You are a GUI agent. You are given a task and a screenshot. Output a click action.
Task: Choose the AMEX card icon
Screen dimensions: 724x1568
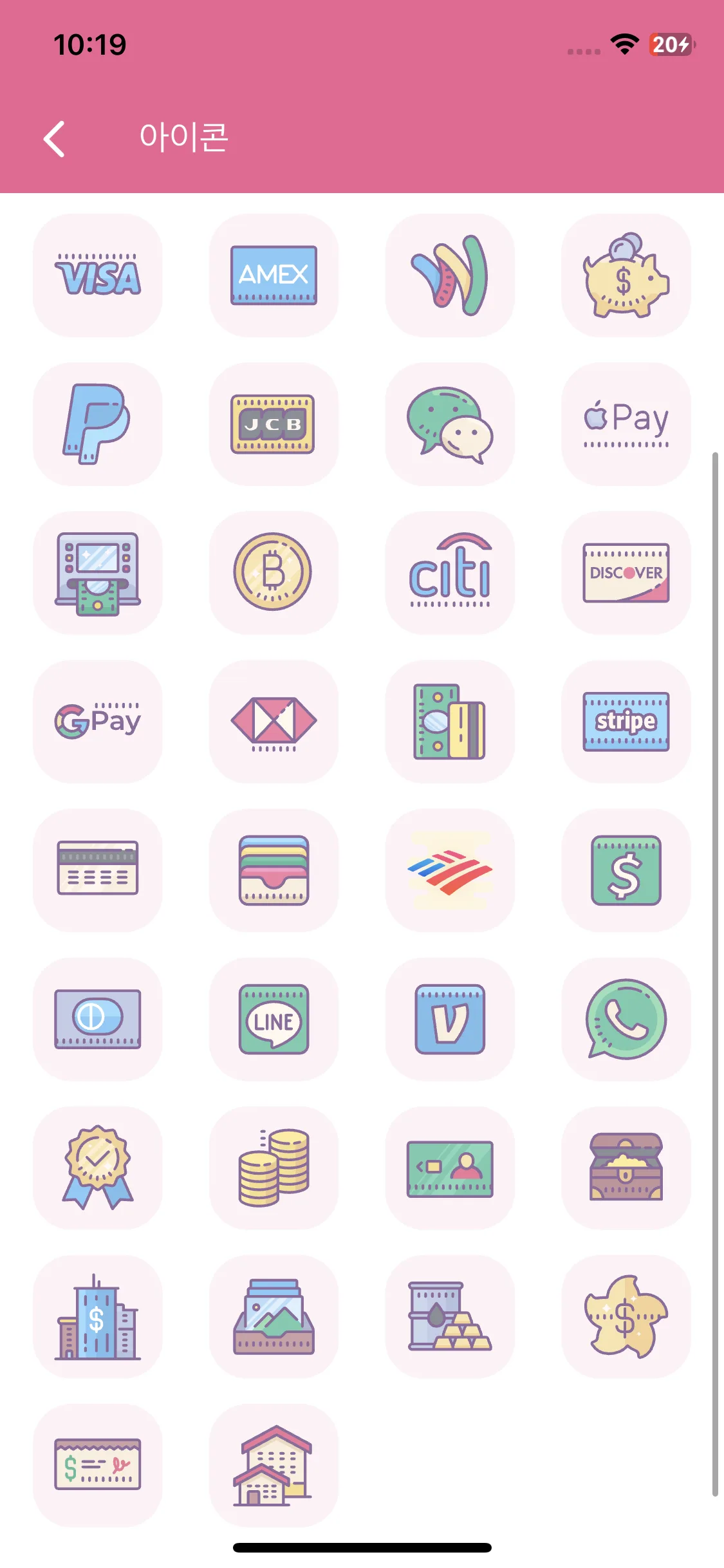(x=274, y=275)
